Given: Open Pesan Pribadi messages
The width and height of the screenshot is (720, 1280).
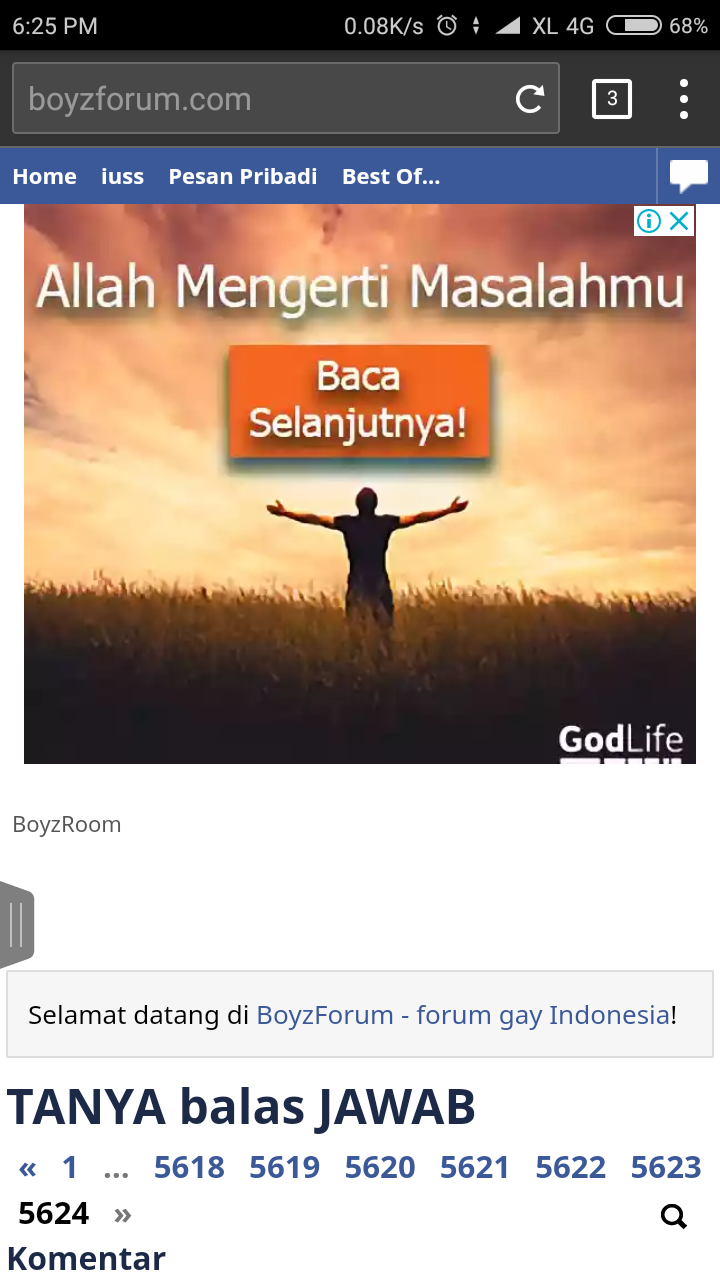Looking at the screenshot, I should tap(243, 177).
